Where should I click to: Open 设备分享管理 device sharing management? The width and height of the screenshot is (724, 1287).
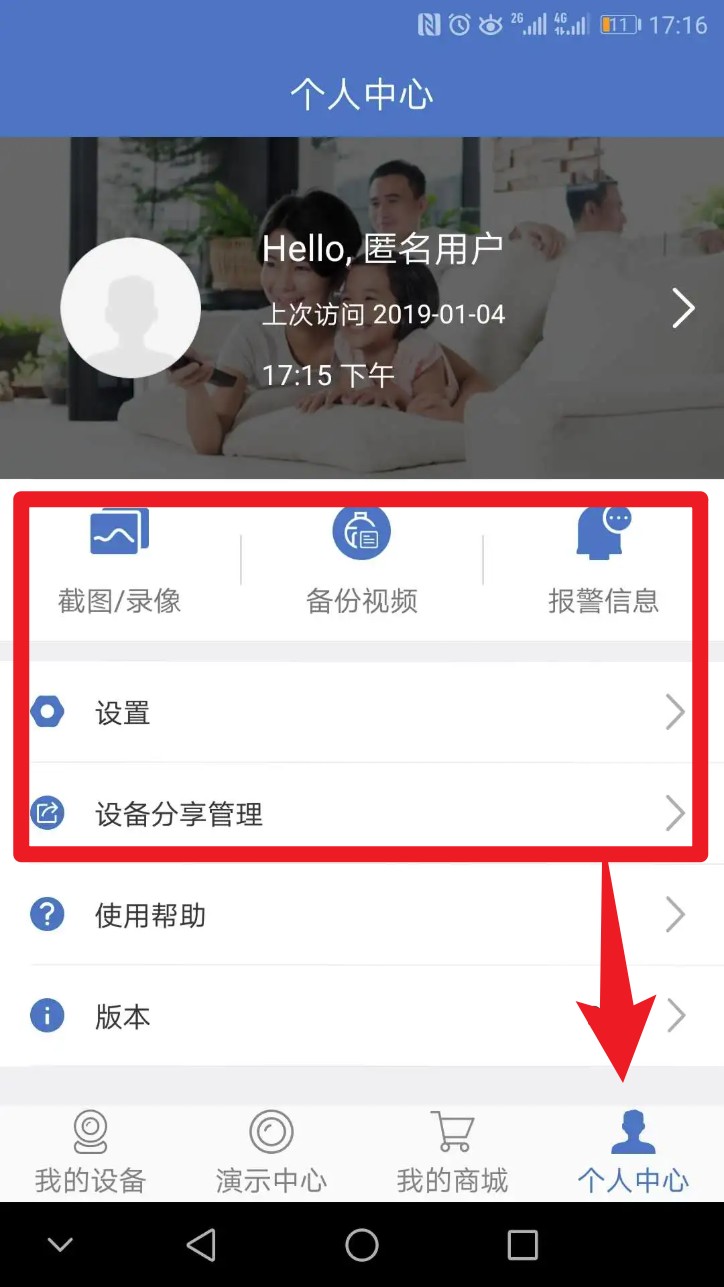point(360,814)
